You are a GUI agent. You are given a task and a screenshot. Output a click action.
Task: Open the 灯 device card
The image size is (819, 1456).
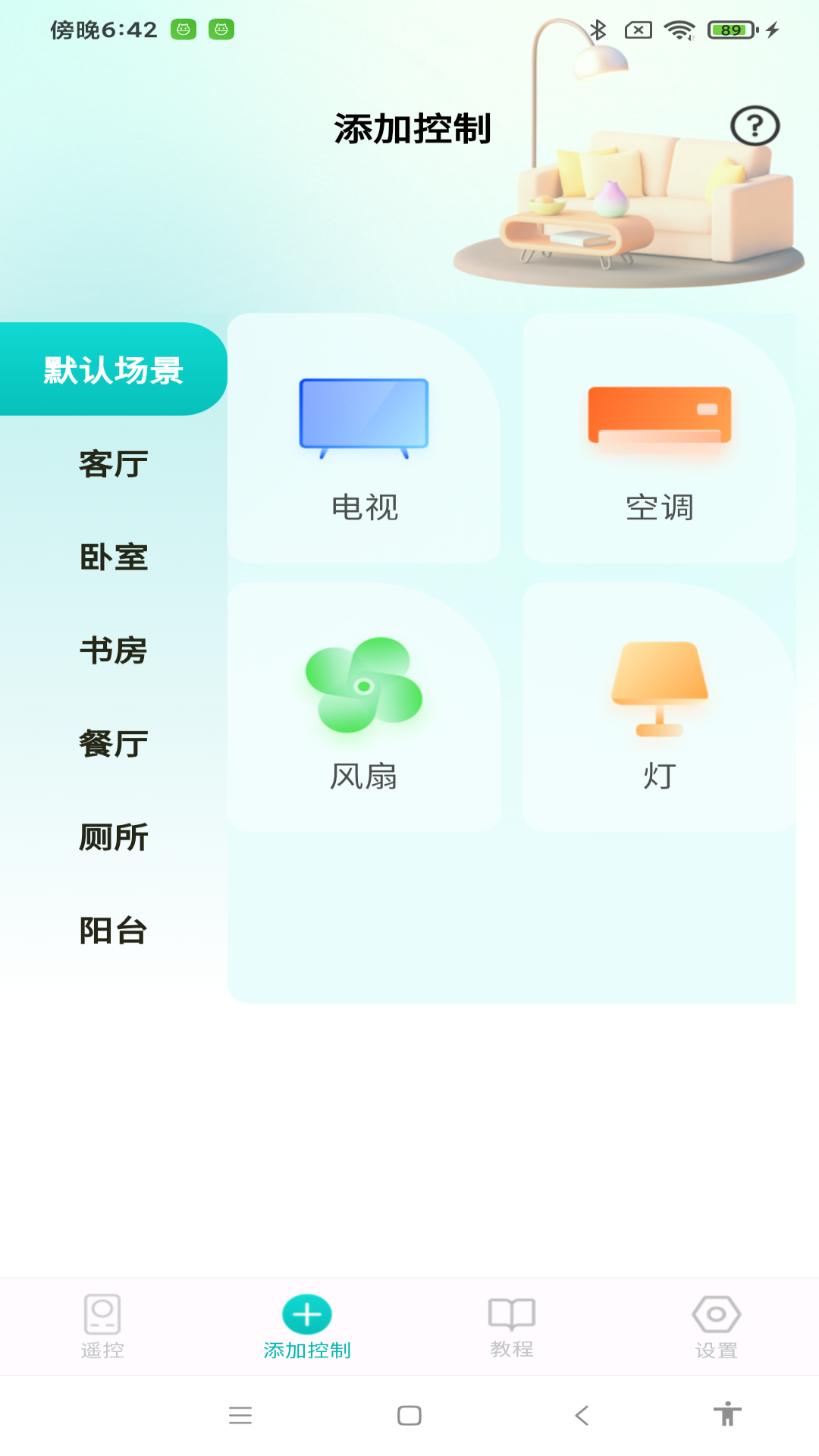tap(659, 707)
